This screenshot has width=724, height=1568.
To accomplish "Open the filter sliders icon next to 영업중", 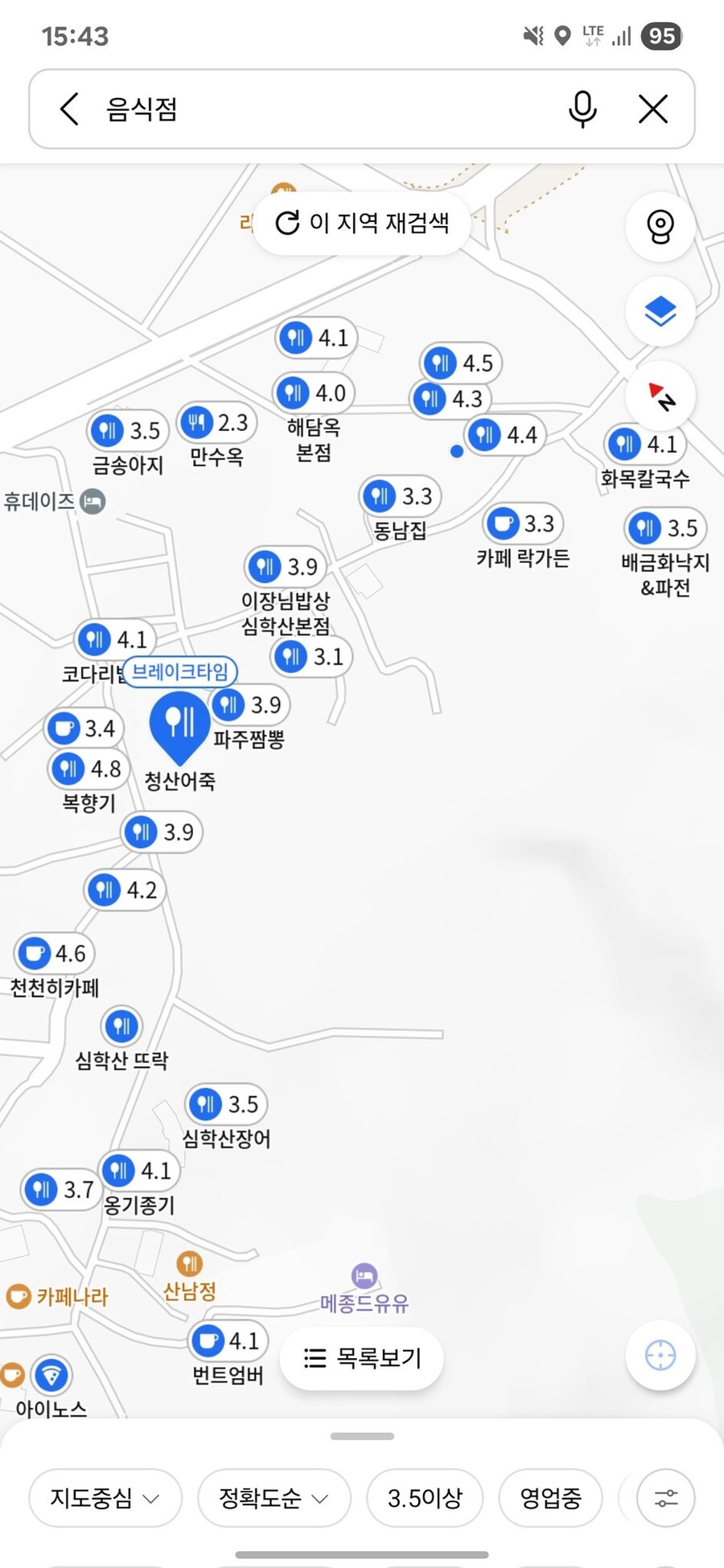I will click(664, 1497).
